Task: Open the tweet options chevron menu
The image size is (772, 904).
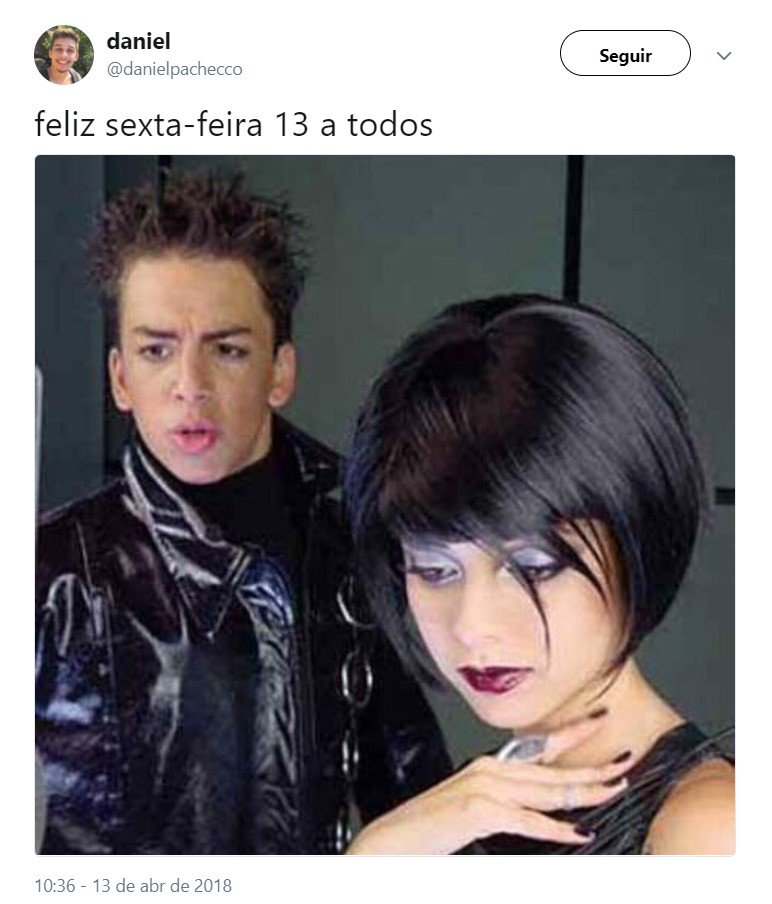Action: [725, 56]
